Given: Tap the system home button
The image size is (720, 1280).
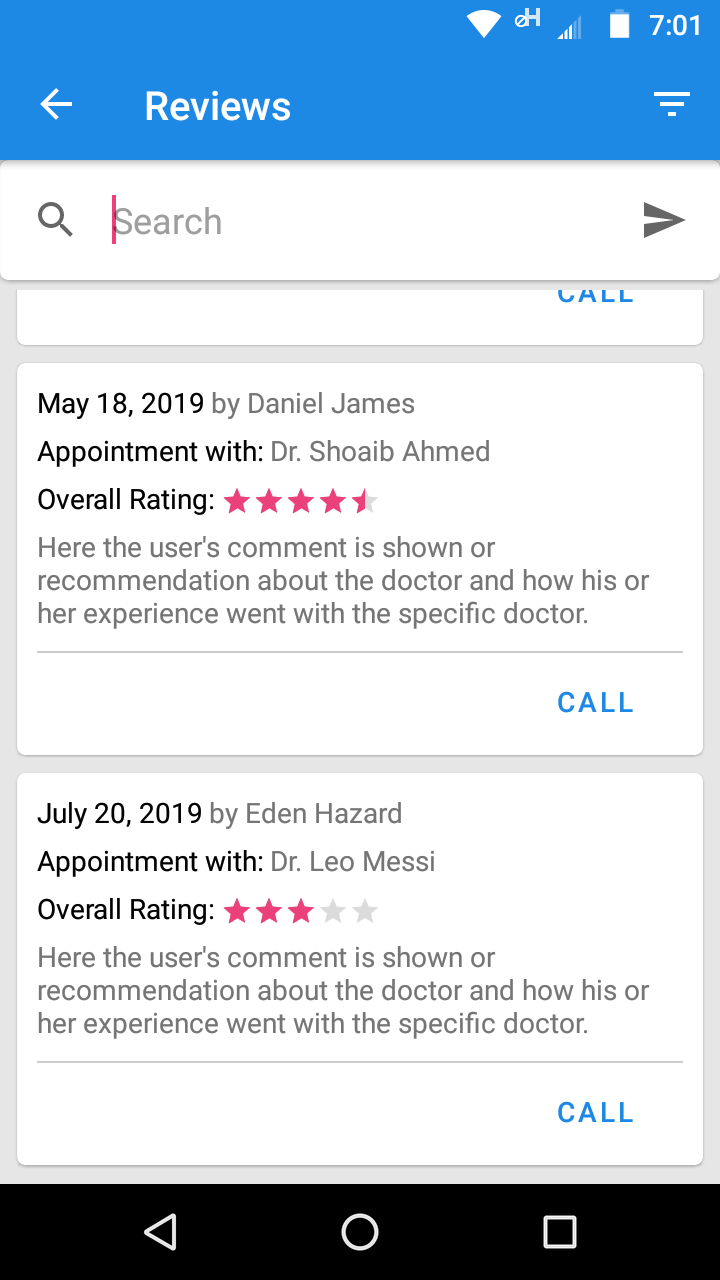Looking at the screenshot, I should [360, 1232].
